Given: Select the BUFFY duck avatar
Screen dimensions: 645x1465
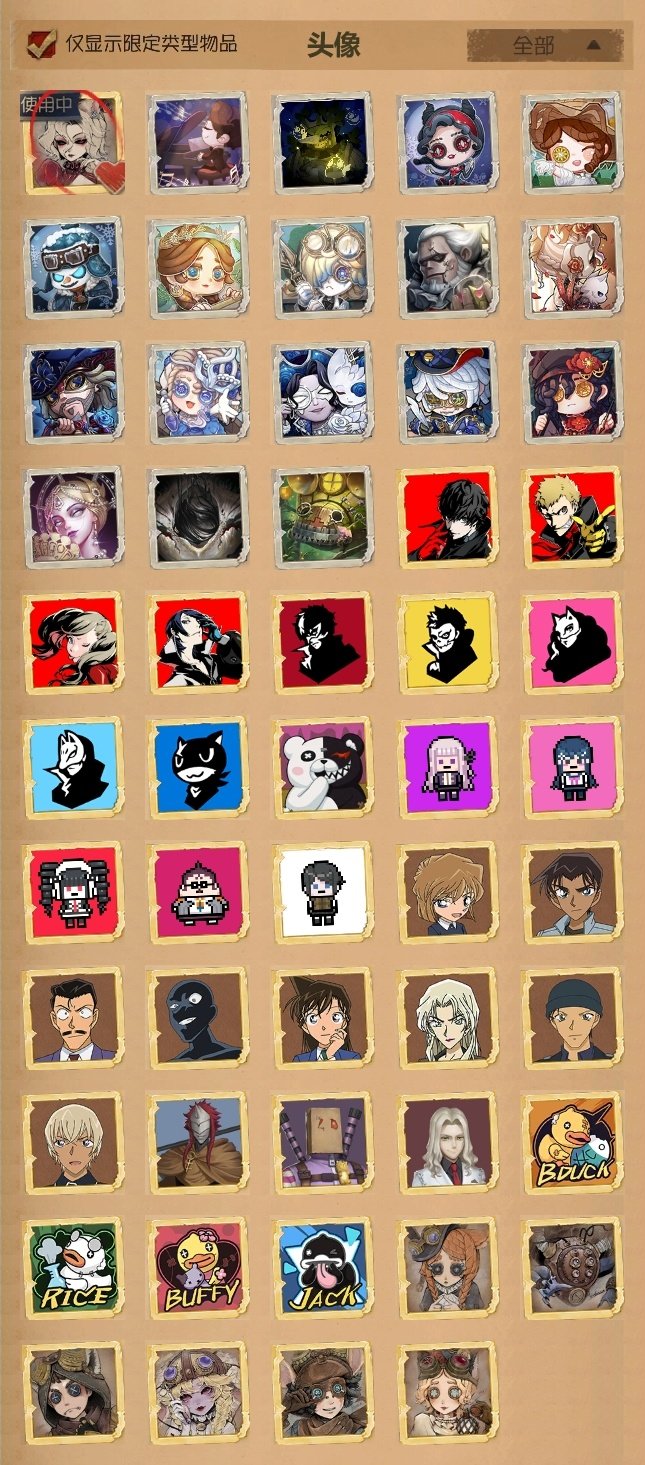Looking at the screenshot, I should tap(197, 1266).
